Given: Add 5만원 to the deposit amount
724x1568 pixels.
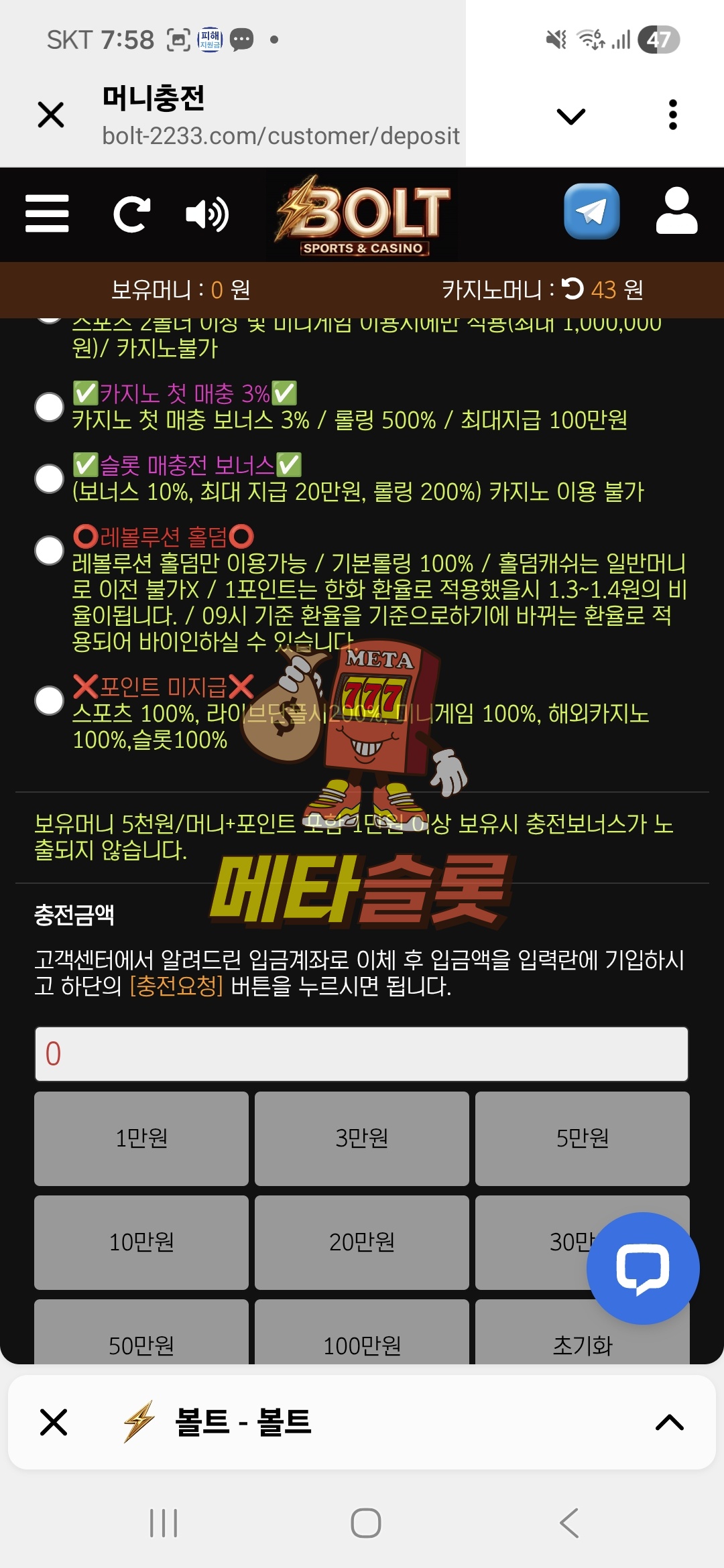Looking at the screenshot, I should tap(582, 1138).
